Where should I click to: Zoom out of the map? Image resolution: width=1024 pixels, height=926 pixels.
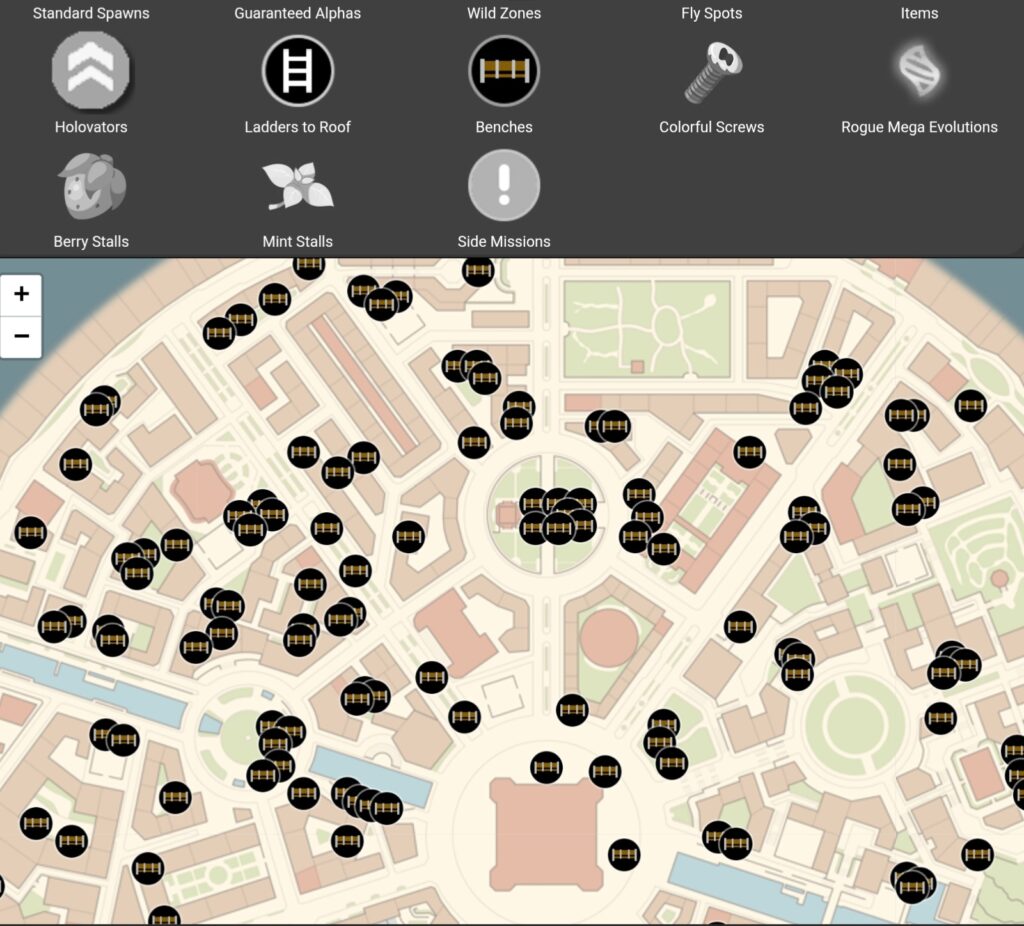[x=21, y=336]
